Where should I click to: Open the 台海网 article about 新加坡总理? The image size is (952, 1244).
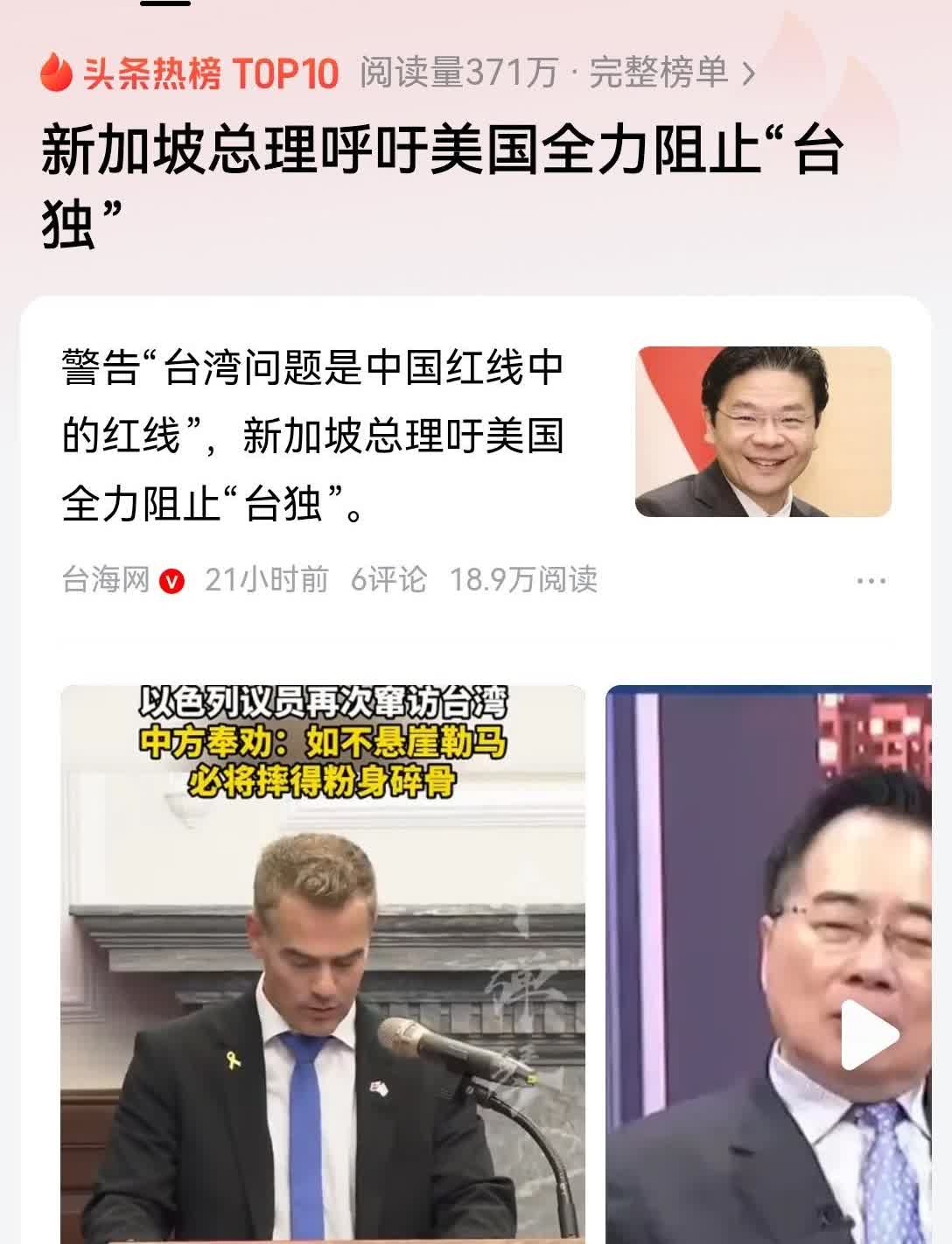point(312,435)
